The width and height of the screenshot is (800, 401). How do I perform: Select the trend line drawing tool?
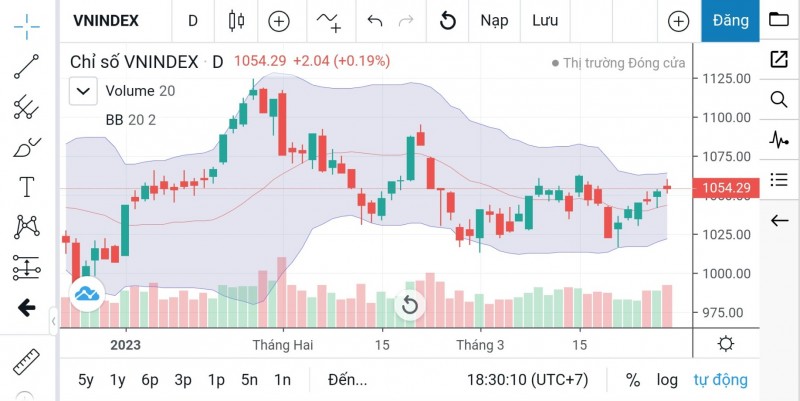(x=27, y=66)
